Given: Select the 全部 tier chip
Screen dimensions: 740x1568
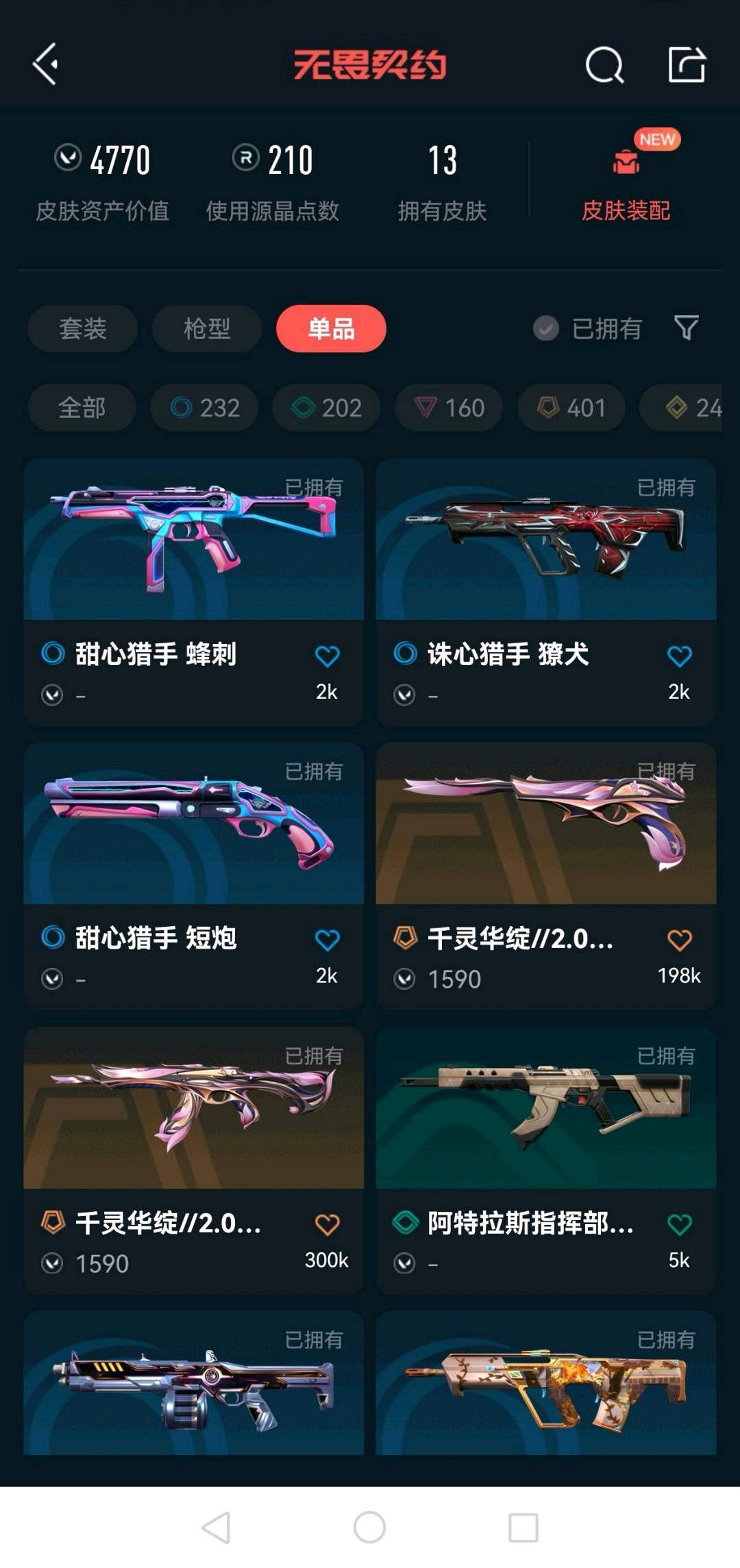Looking at the screenshot, I should click(82, 408).
